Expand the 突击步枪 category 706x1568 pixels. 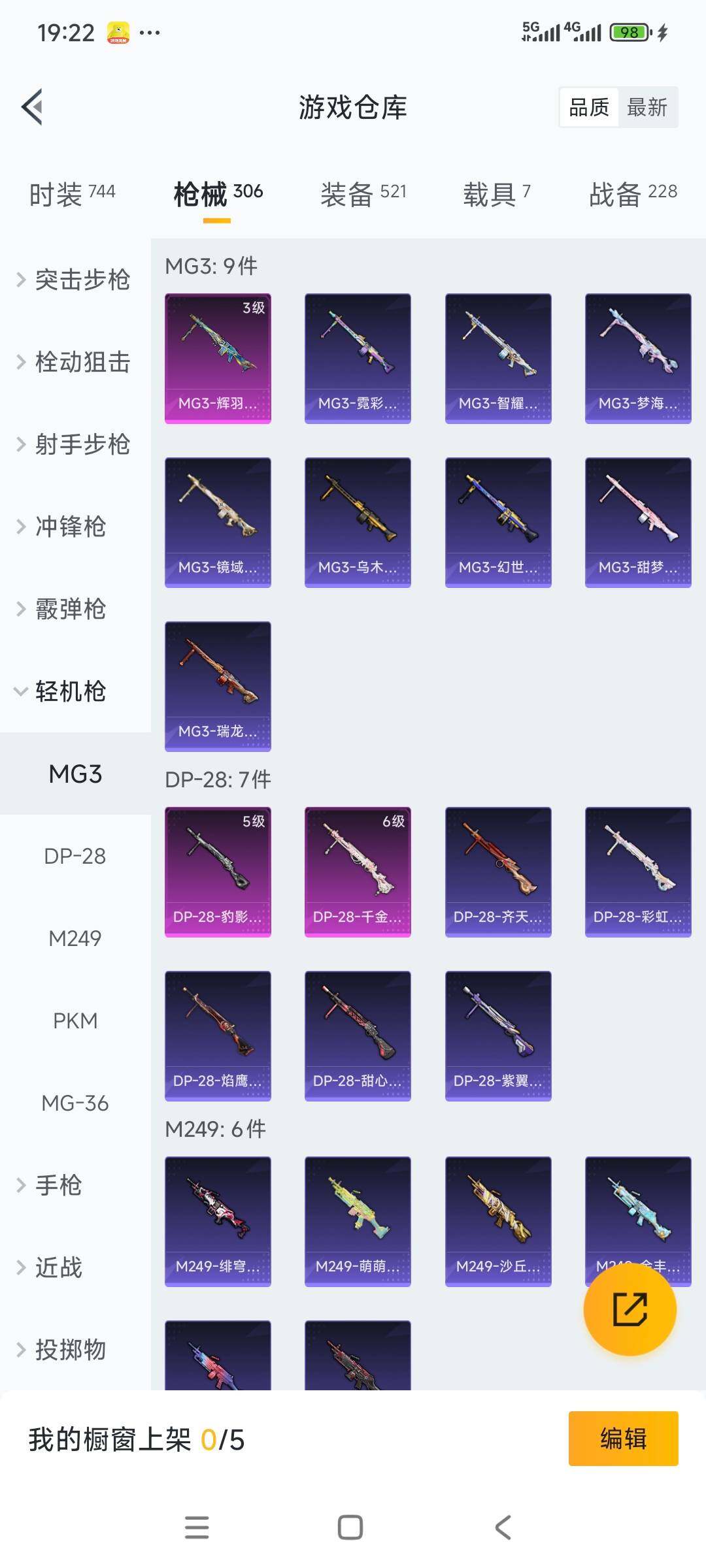[82, 281]
